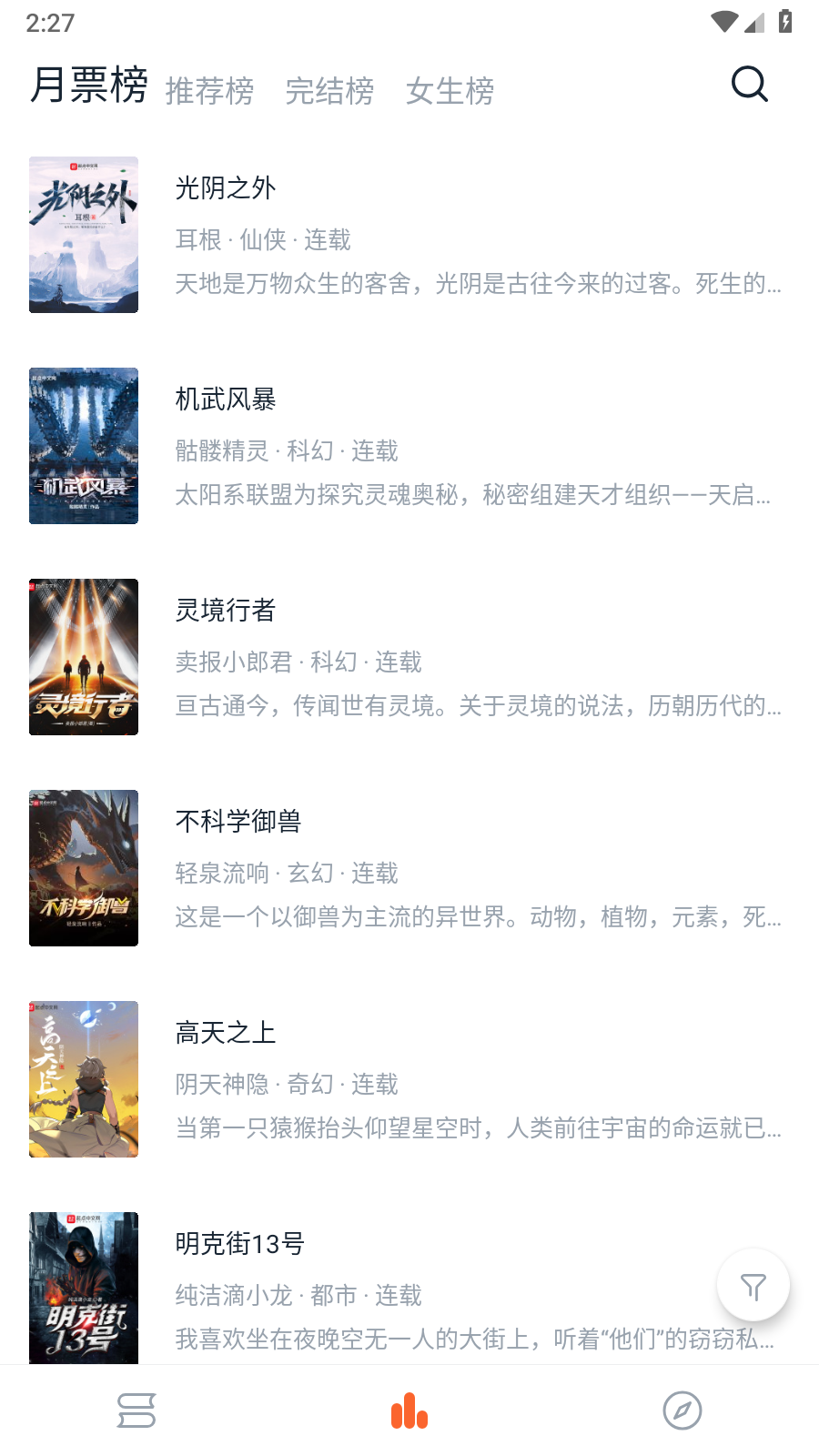
Task: Open the 明克街13号 cover artwork
Action: coord(83,1289)
